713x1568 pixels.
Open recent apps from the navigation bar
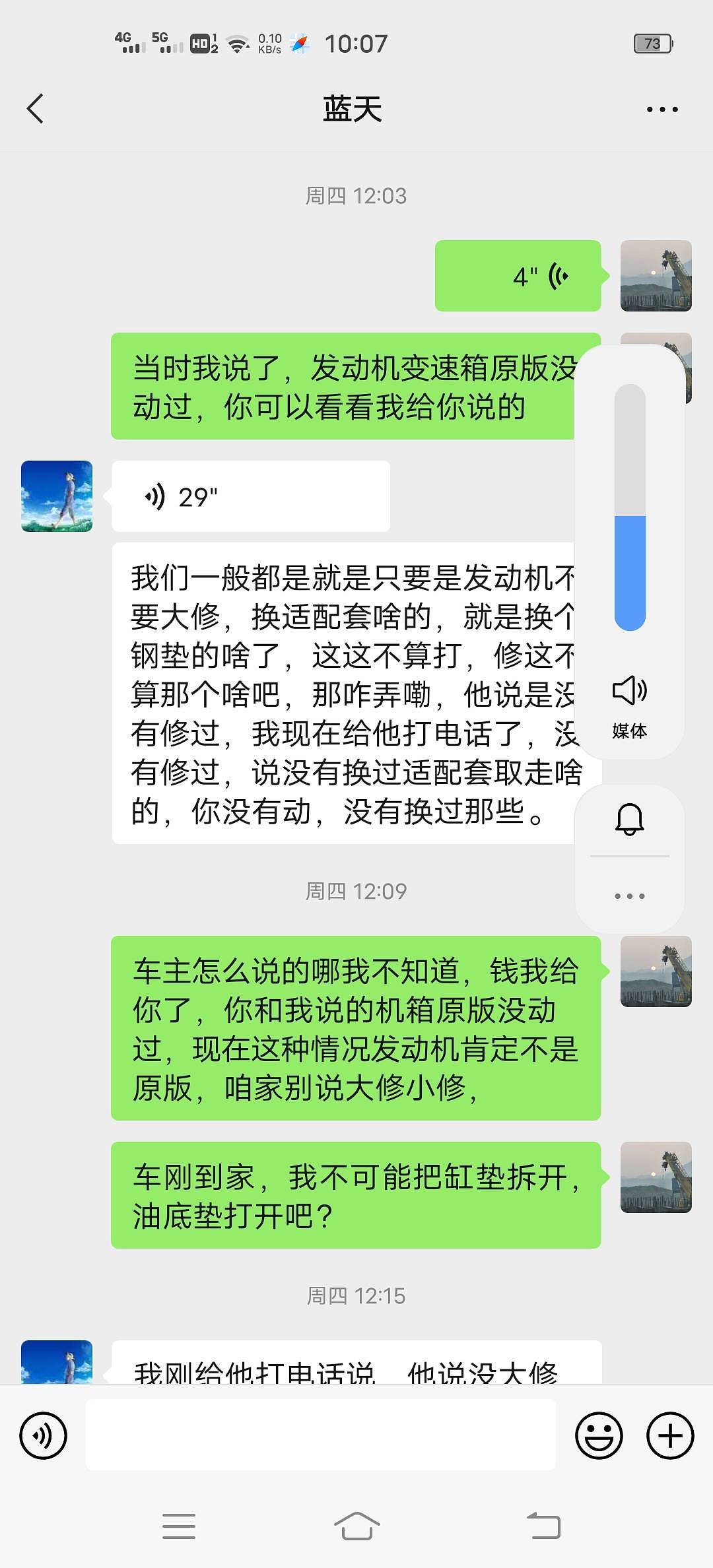pyautogui.click(x=179, y=1526)
